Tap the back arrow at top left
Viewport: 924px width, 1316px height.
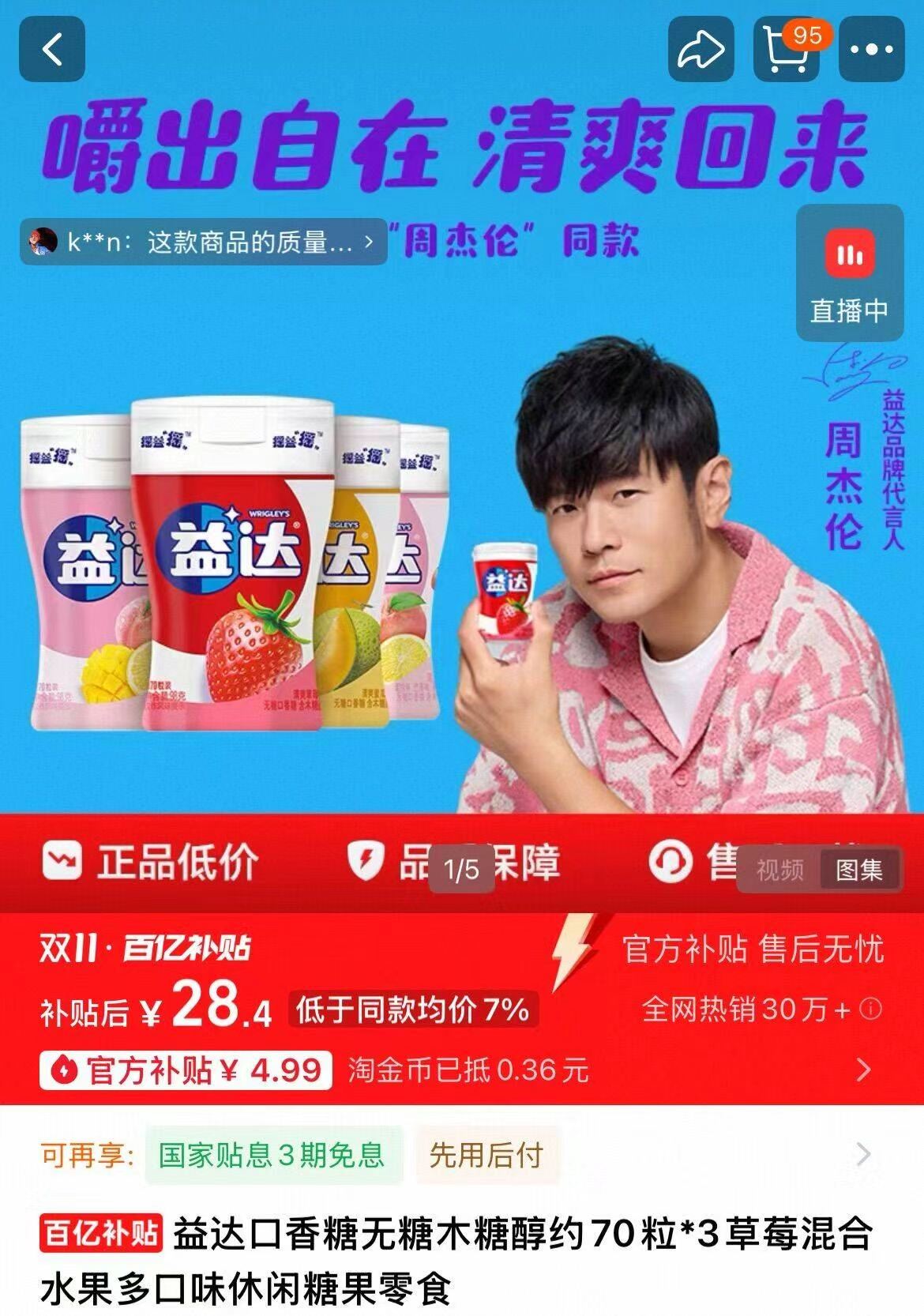pos(51,50)
